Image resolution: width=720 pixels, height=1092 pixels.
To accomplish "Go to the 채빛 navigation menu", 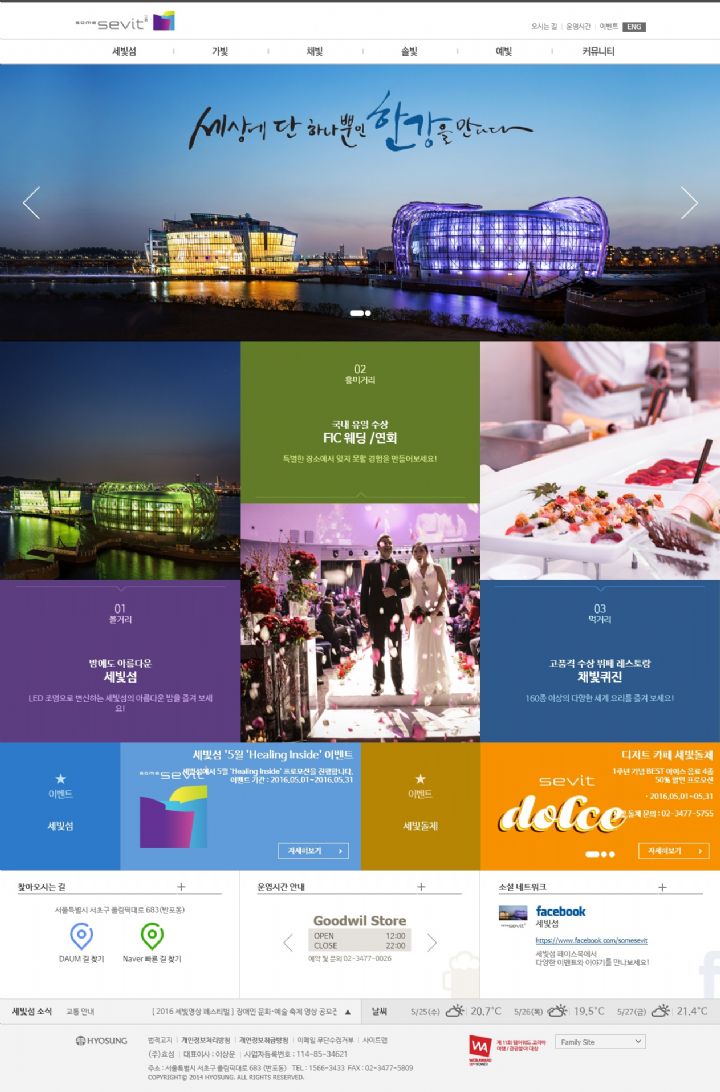I will [314, 51].
